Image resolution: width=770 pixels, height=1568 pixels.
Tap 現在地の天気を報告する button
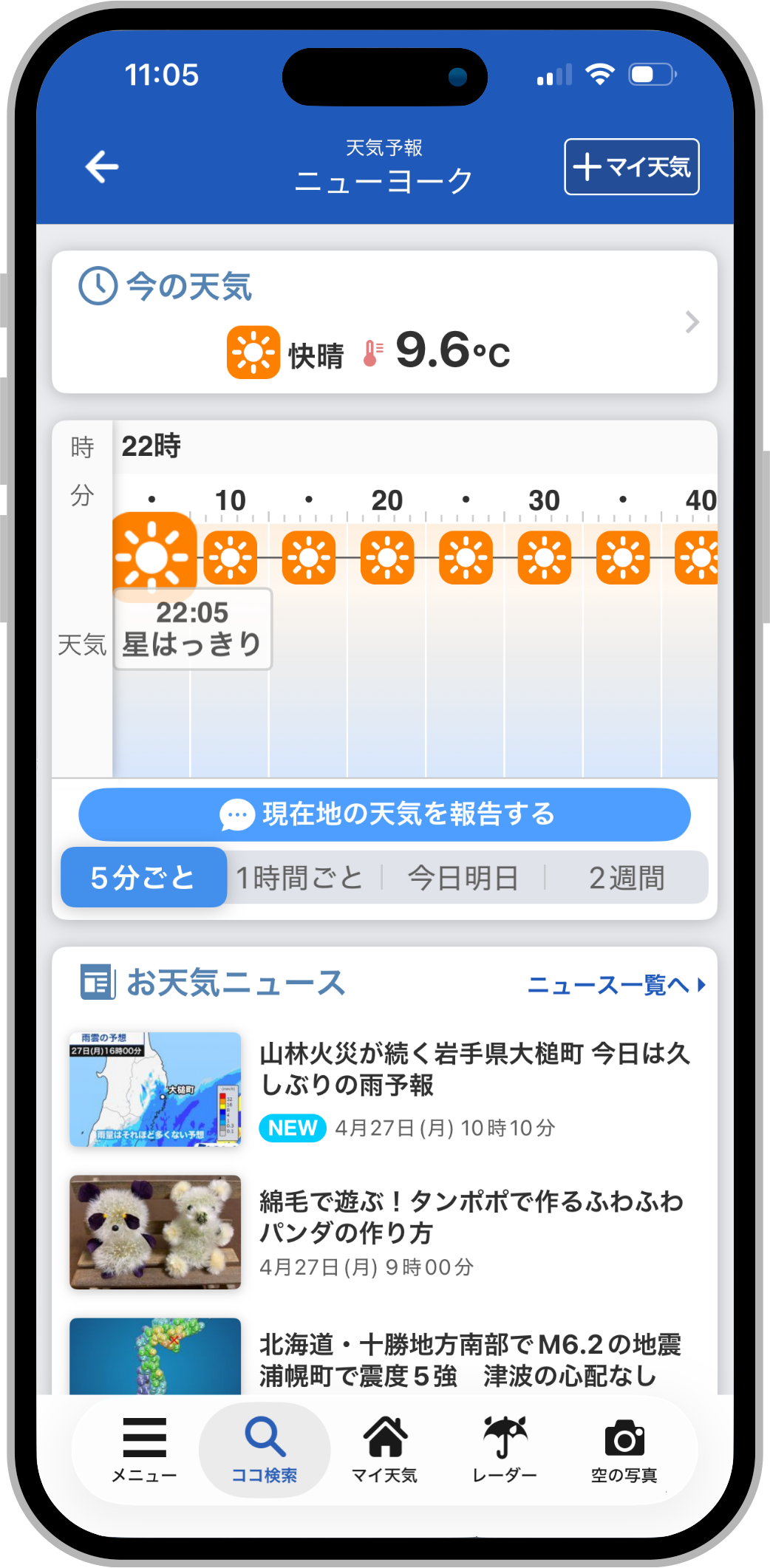(384, 814)
